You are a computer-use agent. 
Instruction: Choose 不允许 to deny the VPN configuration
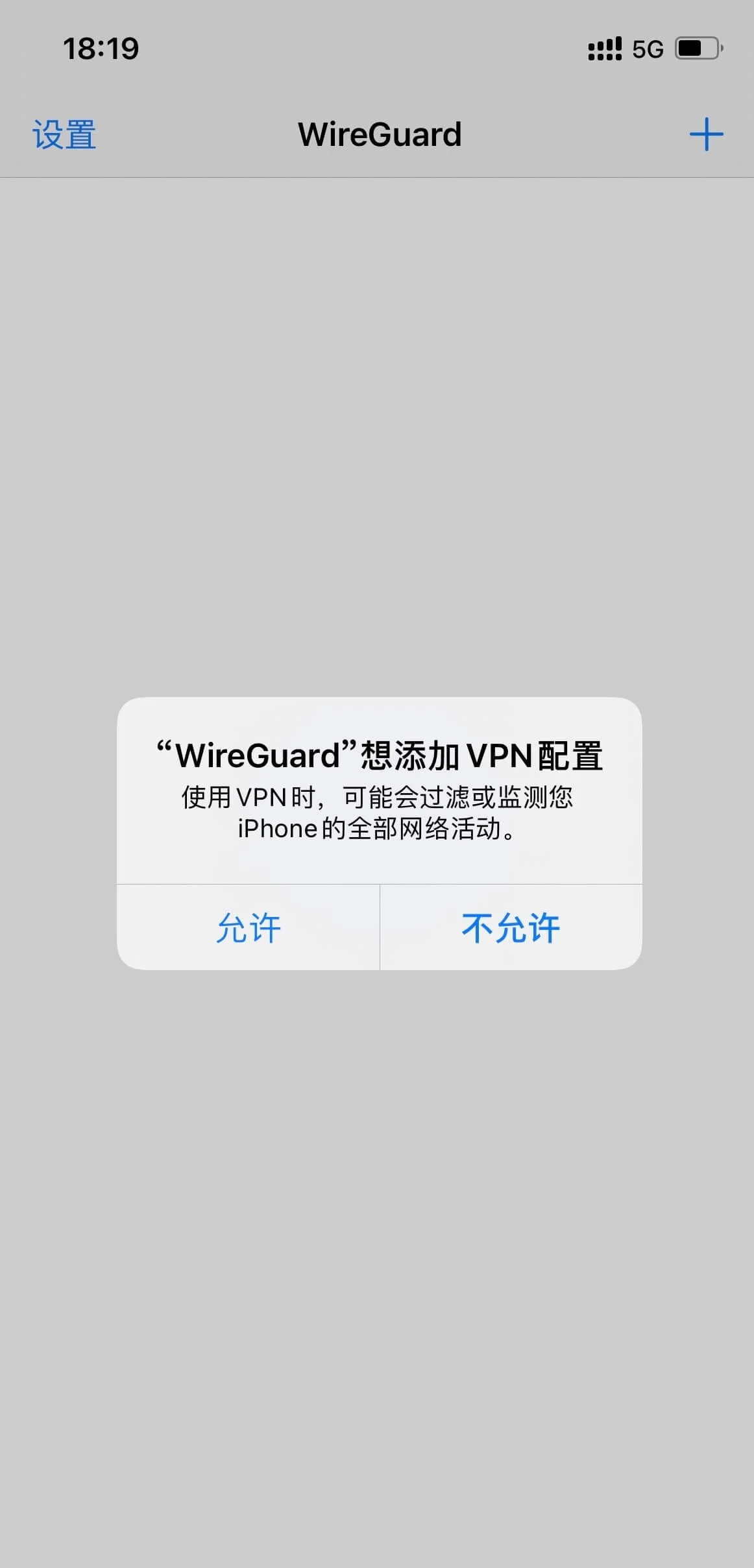click(x=511, y=927)
